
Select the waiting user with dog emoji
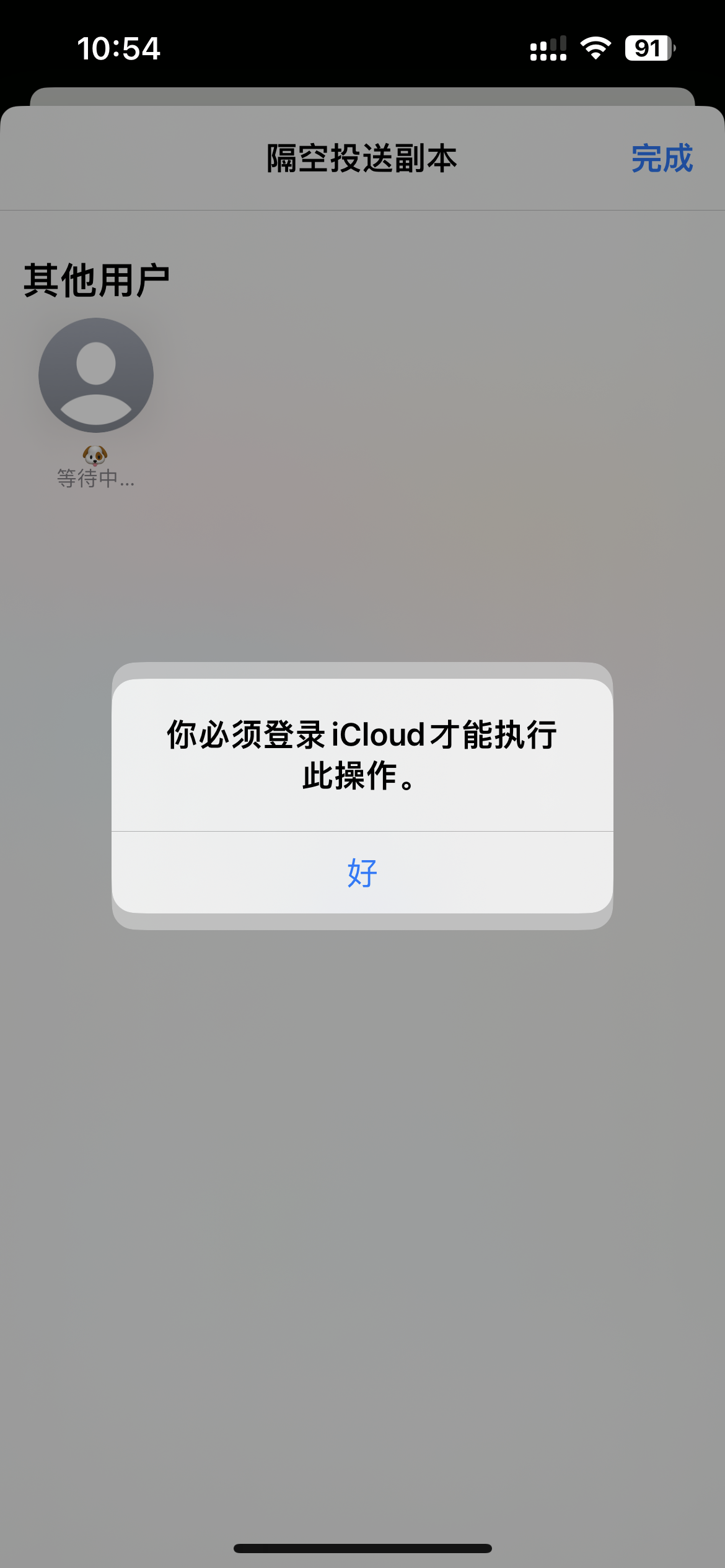96,376
